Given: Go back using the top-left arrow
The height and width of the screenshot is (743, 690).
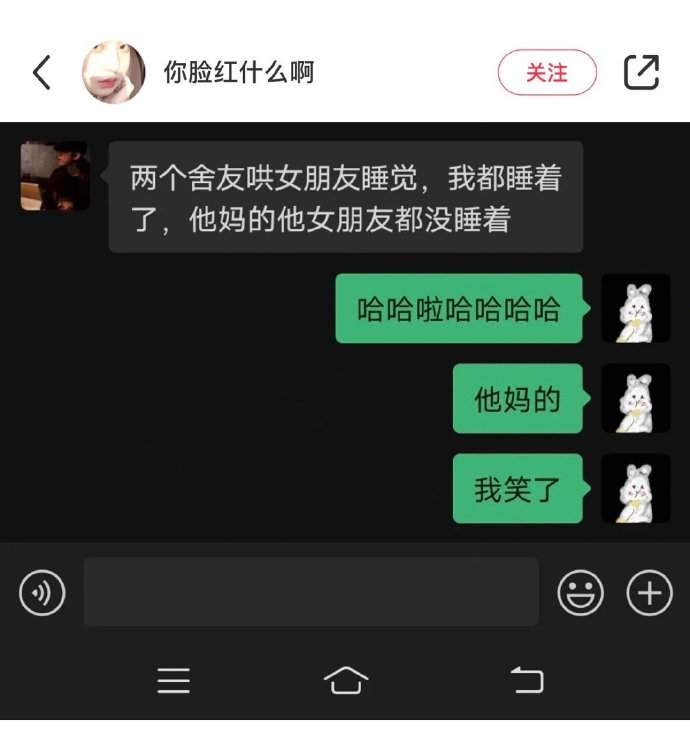Looking at the screenshot, I should click(x=41, y=73).
